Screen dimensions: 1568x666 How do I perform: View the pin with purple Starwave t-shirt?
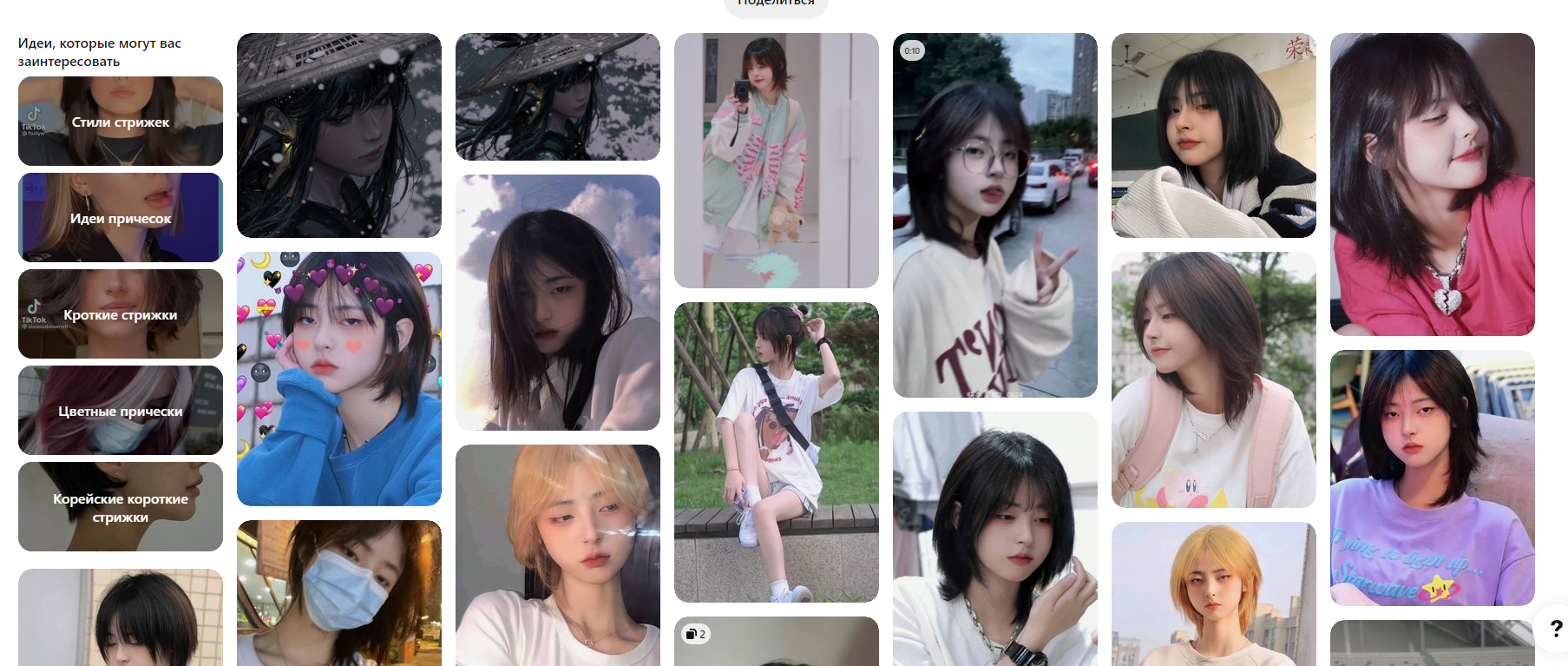1432,478
